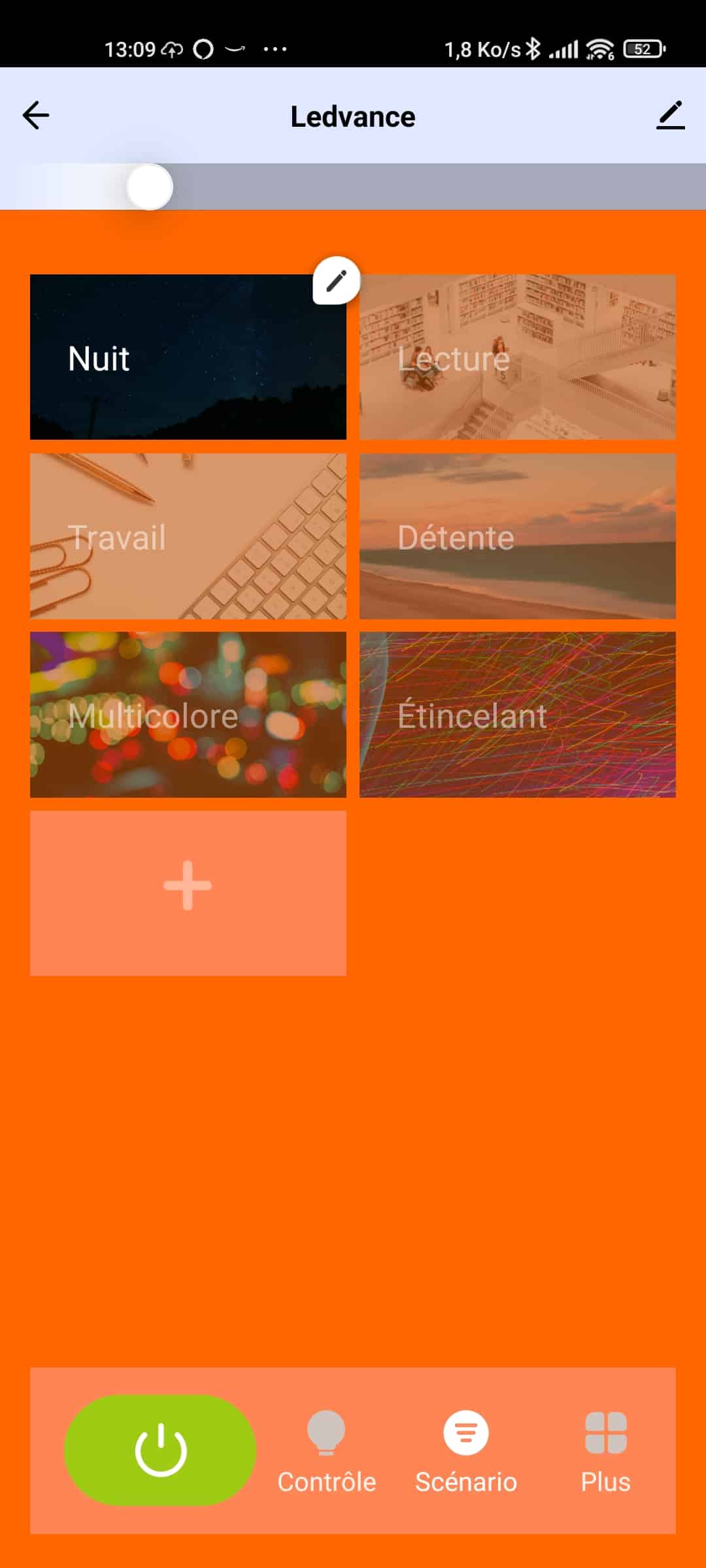Image resolution: width=706 pixels, height=1568 pixels.
Task: Activate the Nuit scene
Action: [x=188, y=357]
